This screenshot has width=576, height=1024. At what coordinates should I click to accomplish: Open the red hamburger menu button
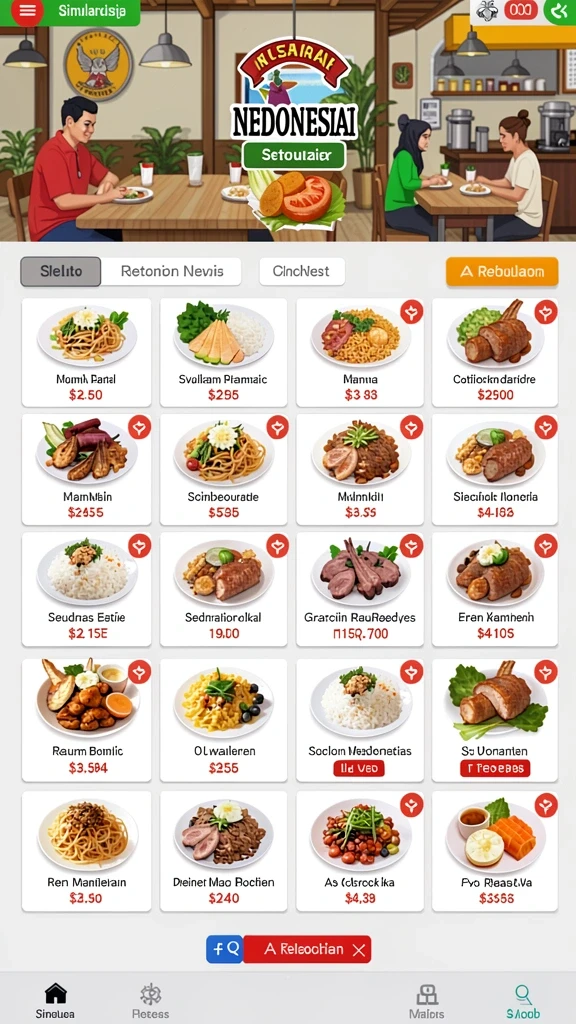[x=27, y=11]
